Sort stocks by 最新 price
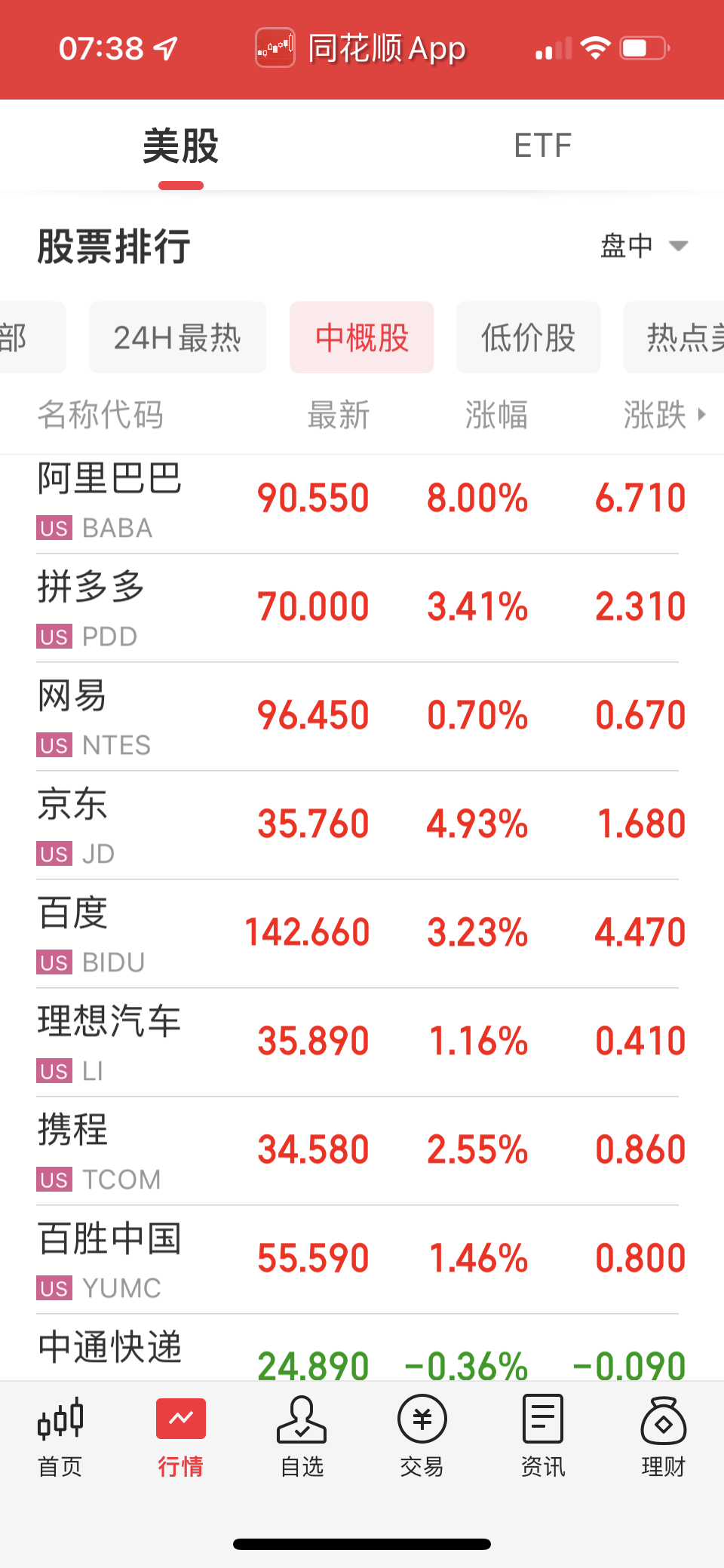Viewport: 724px width, 1568px height. coord(339,415)
